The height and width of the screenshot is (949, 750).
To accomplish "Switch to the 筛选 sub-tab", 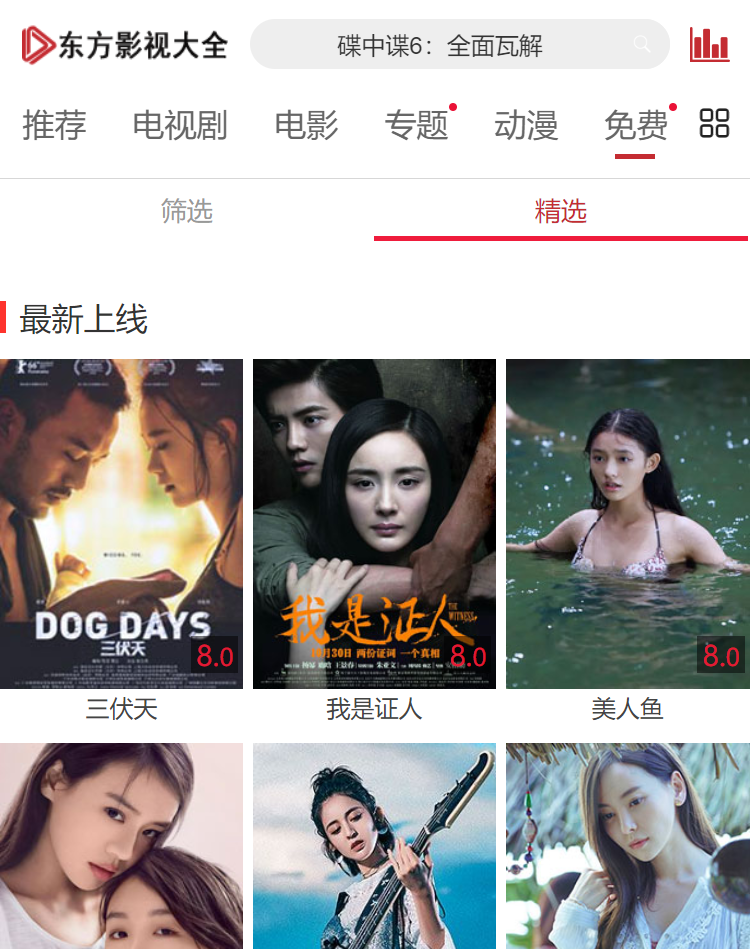I will click(x=187, y=212).
